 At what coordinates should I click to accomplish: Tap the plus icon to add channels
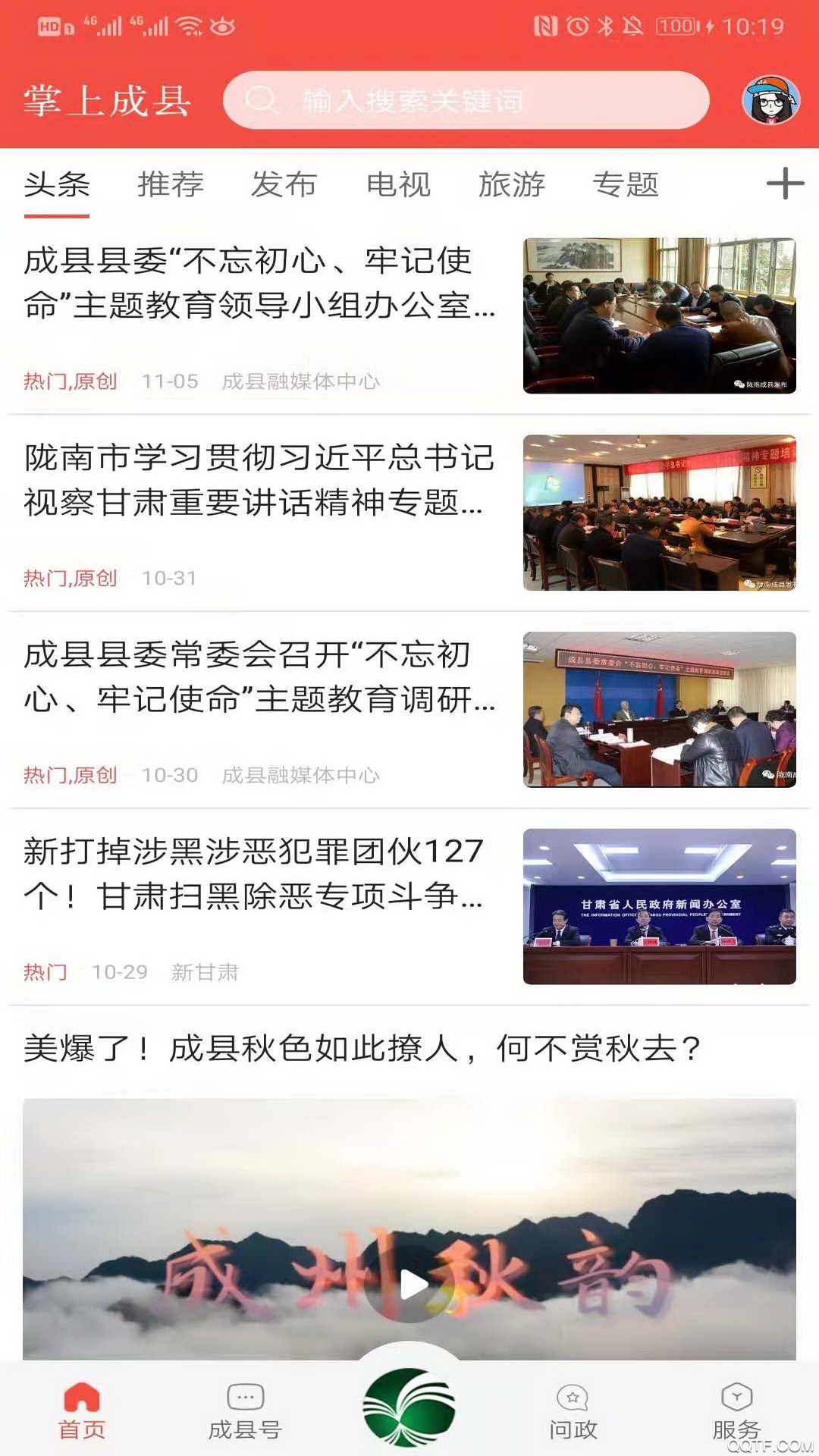click(x=785, y=184)
